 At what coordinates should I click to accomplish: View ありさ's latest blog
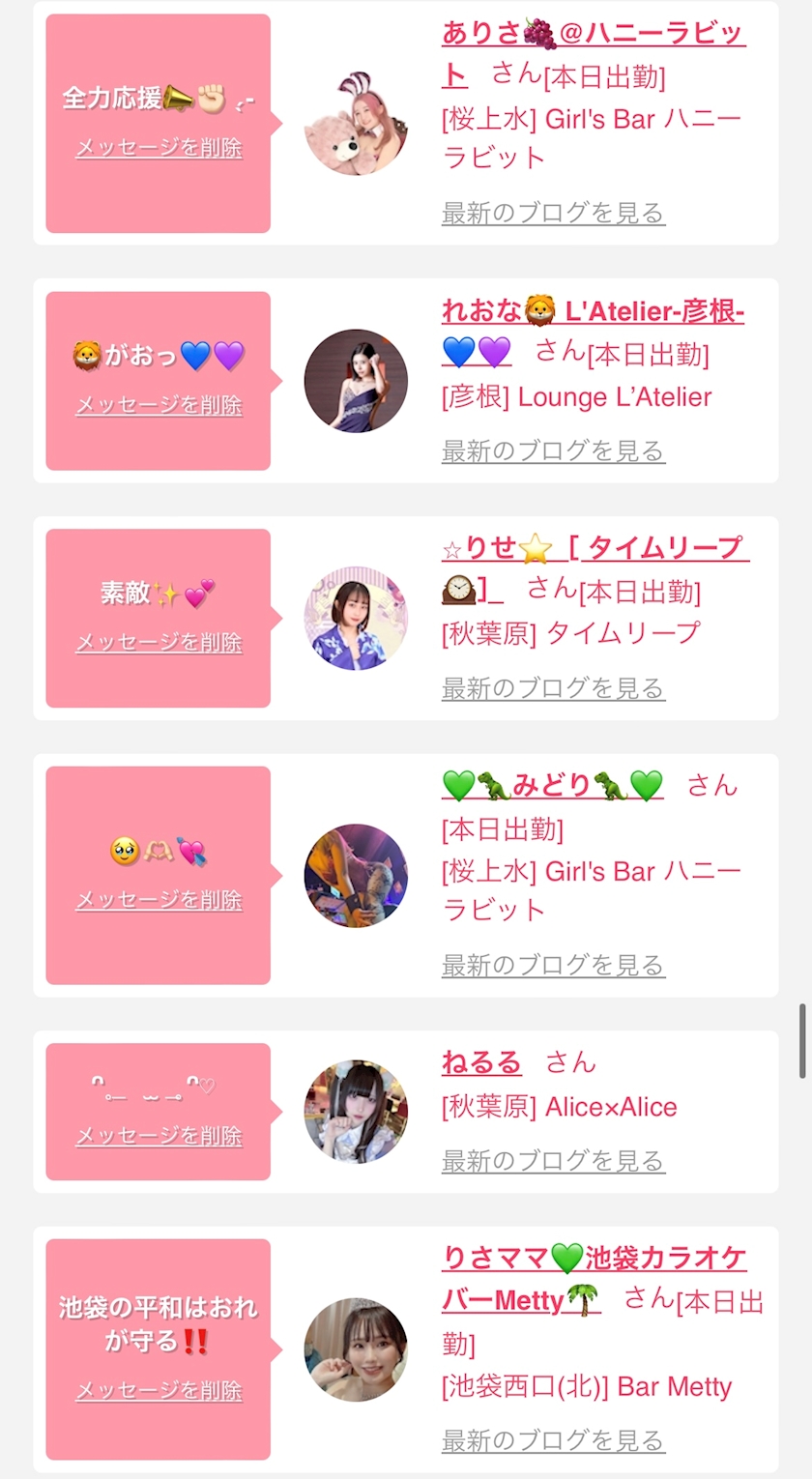(553, 213)
